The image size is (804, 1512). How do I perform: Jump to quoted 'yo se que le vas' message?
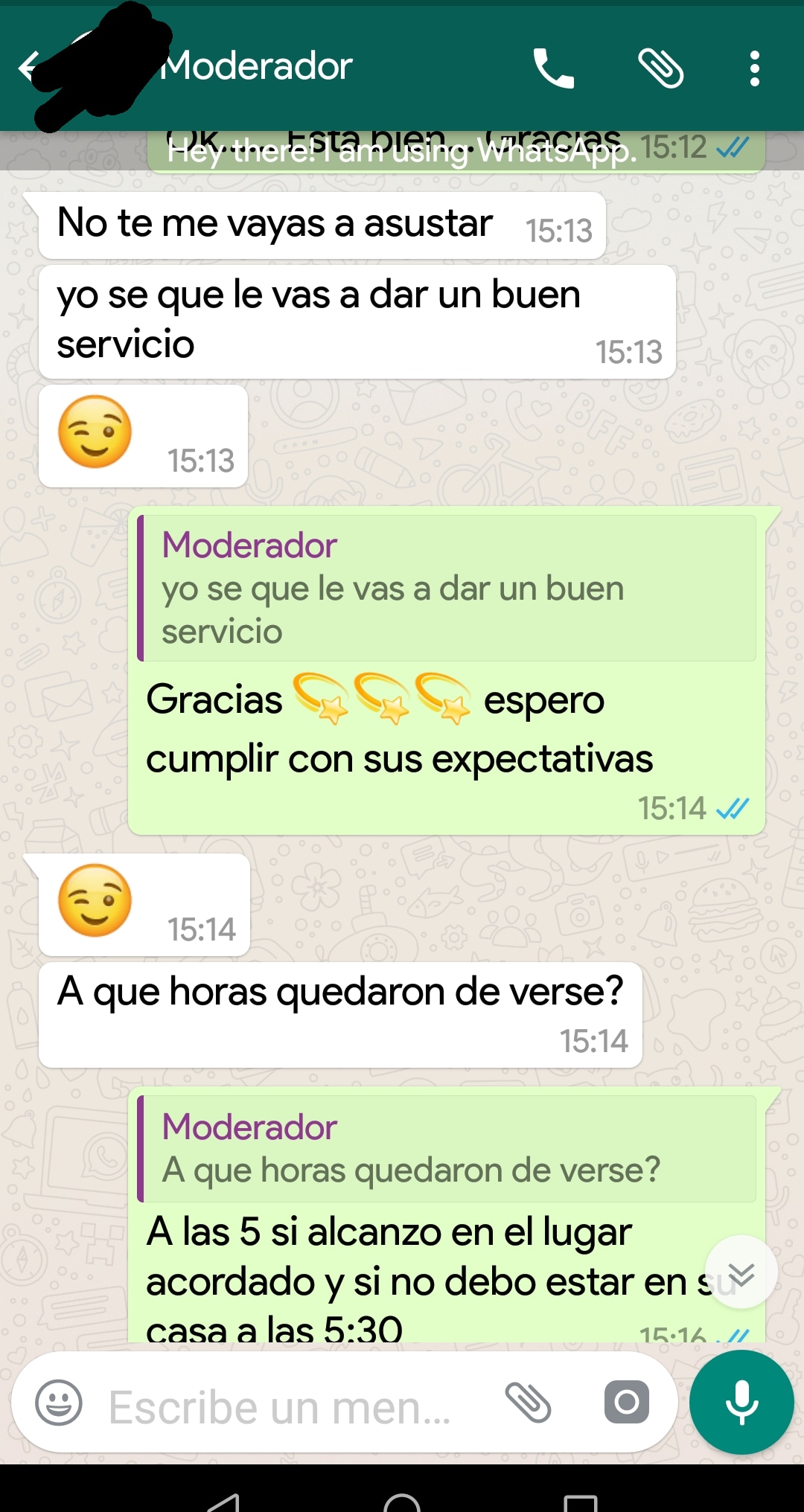tap(447, 588)
